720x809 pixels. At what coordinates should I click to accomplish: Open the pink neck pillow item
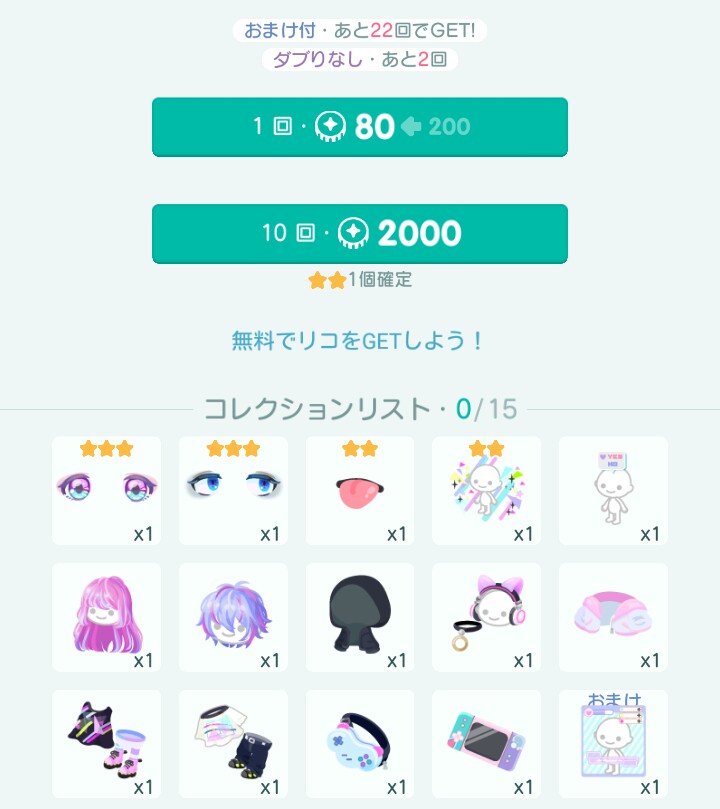613,617
